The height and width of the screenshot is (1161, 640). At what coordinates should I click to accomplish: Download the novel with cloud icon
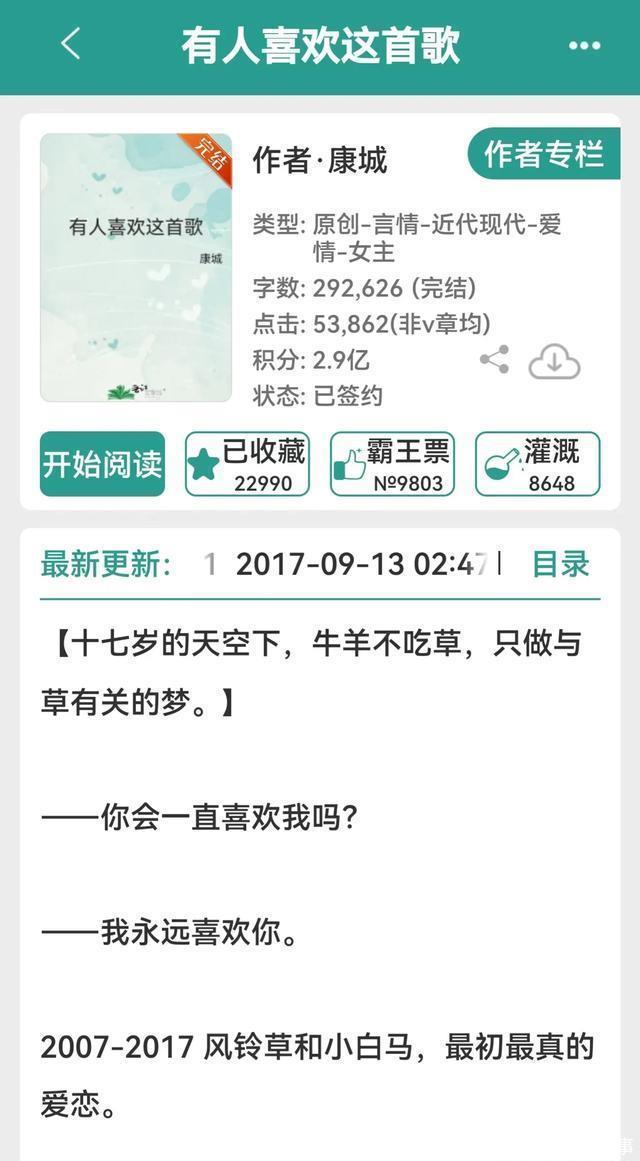point(554,361)
